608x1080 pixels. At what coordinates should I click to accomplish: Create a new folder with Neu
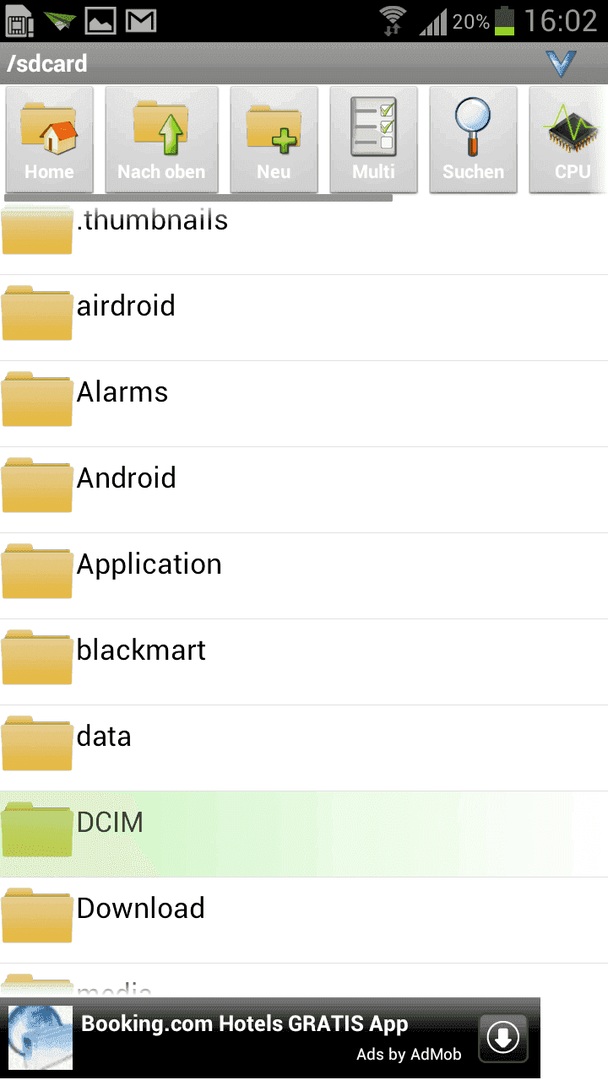point(274,140)
